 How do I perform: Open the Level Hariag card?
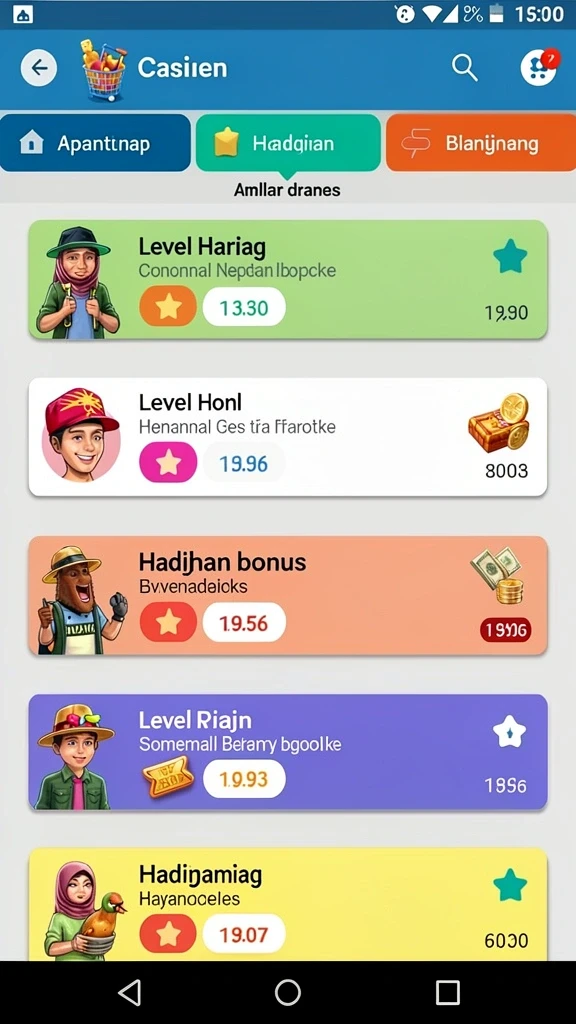[x=288, y=280]
